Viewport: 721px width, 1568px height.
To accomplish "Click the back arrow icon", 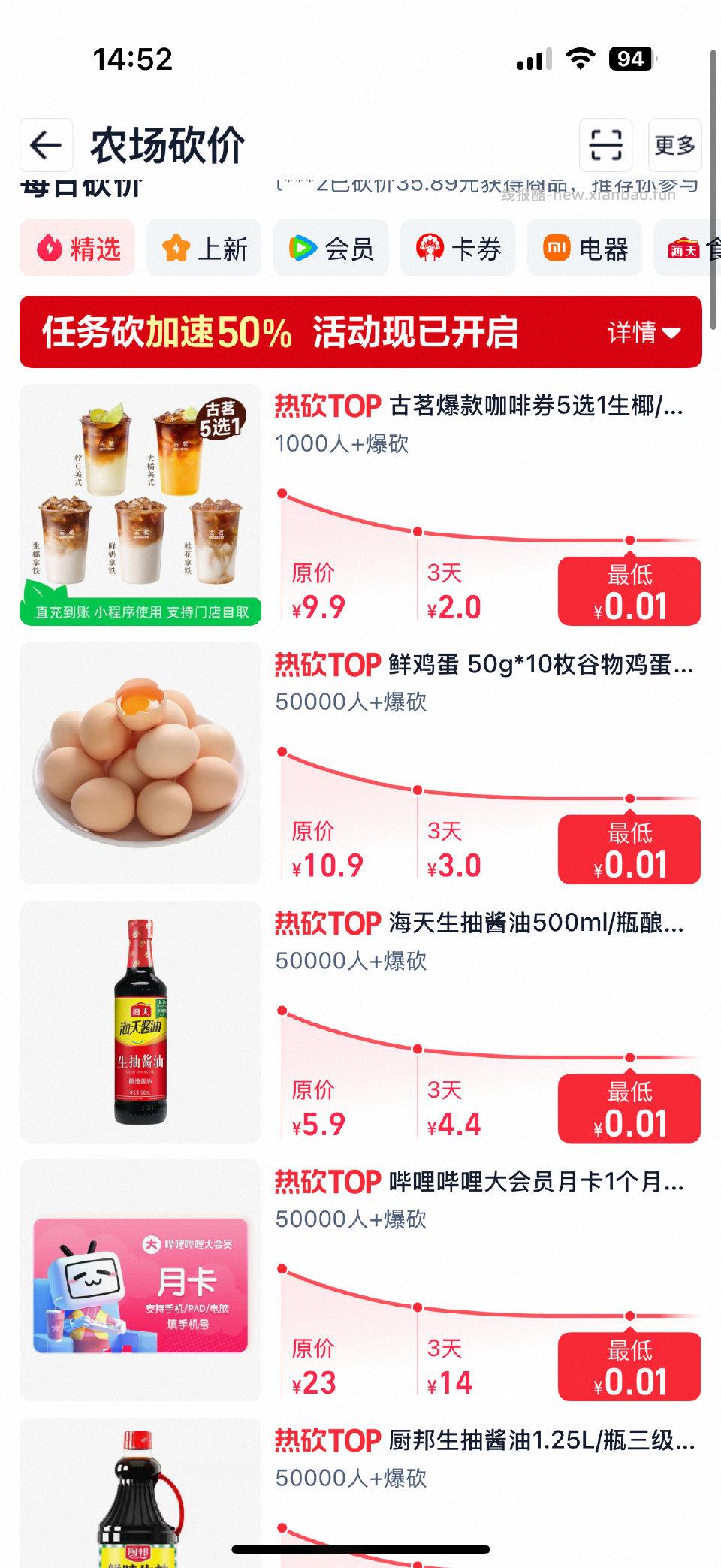I will pyautogui.click(x=45, y=144).
